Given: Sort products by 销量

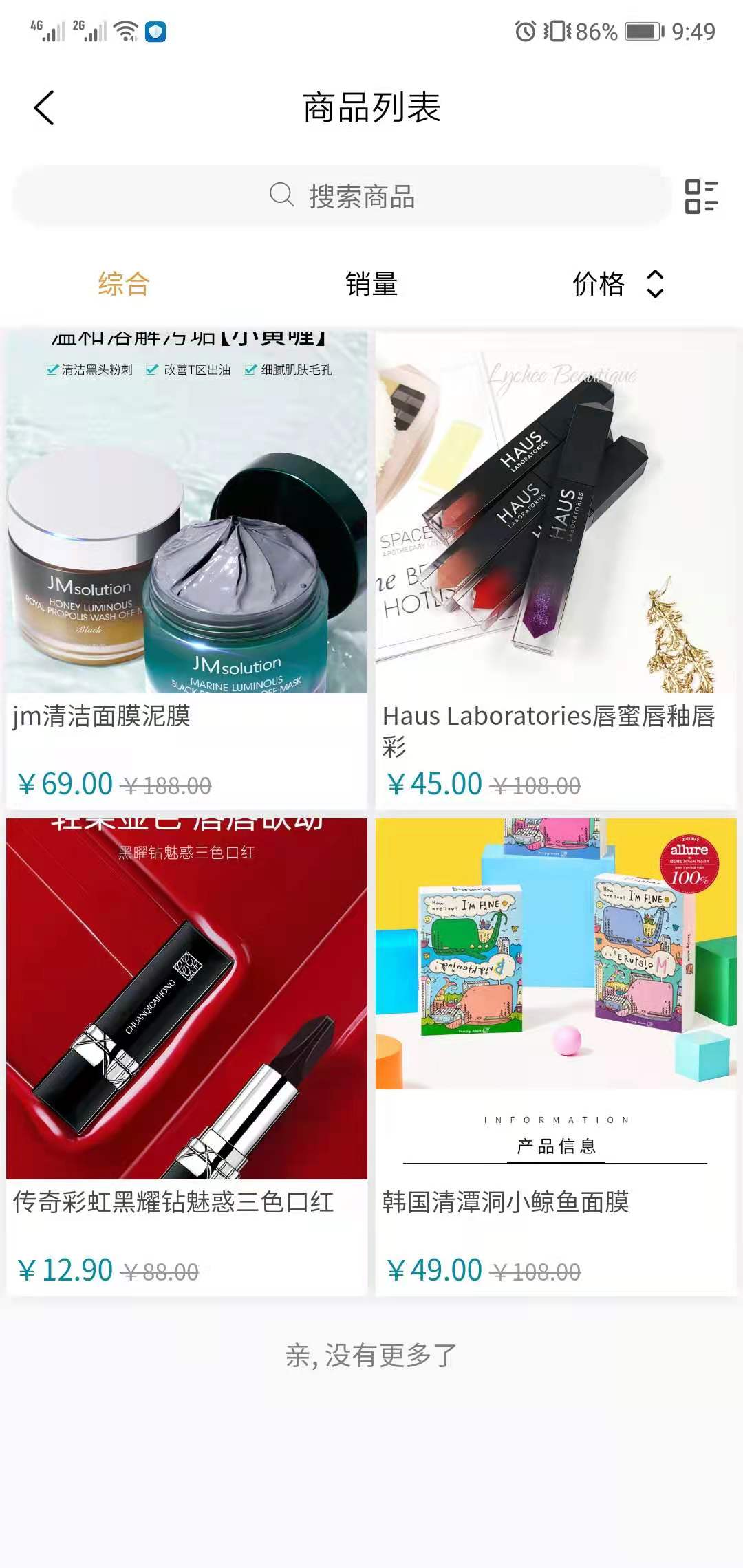Looking at the screenshot, I should click(x=371, y=284).
